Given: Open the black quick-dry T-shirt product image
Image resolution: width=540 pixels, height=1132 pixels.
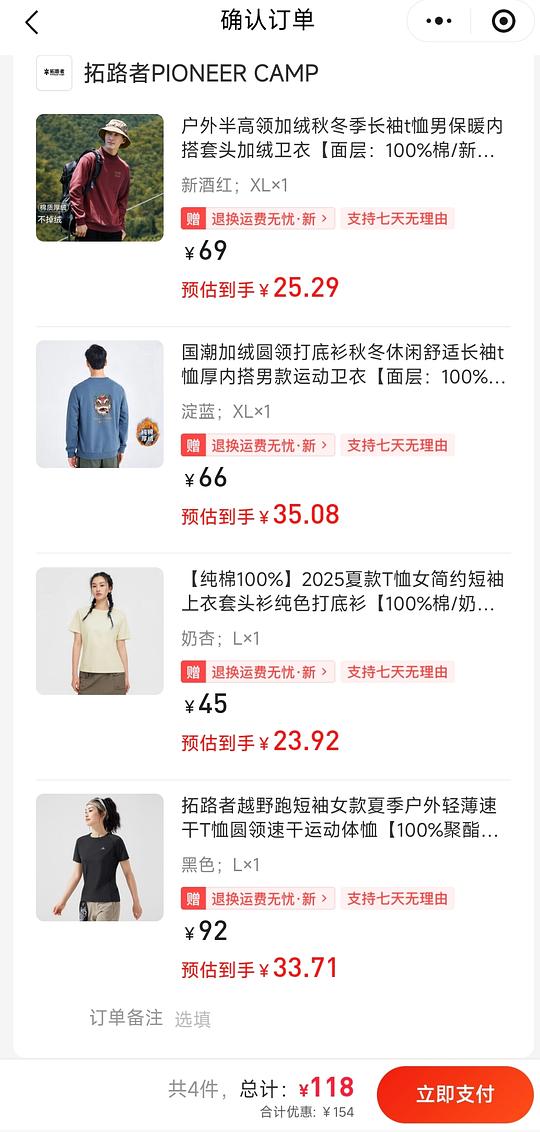Looking at the screenshot, I should click(x=100, y=858).
